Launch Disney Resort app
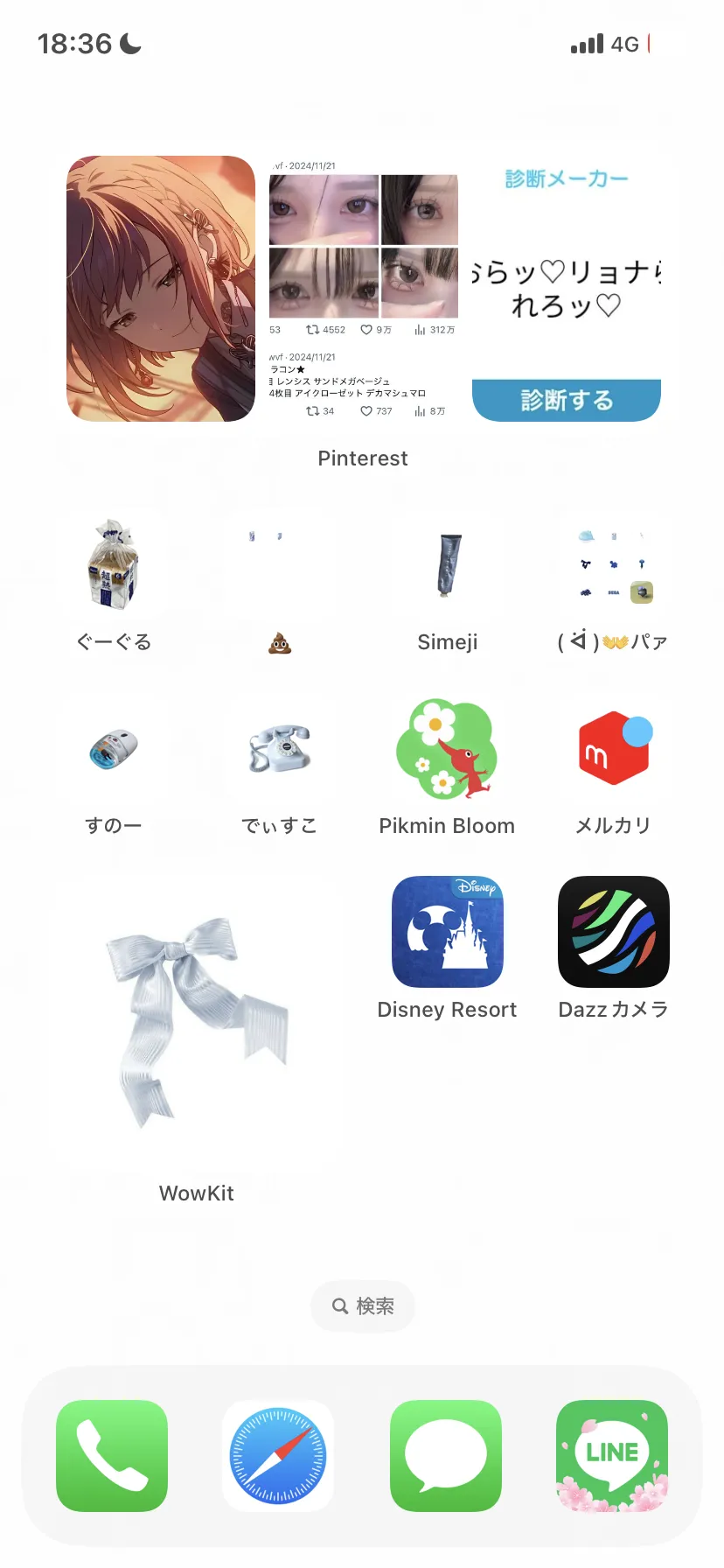 point(448,932)
